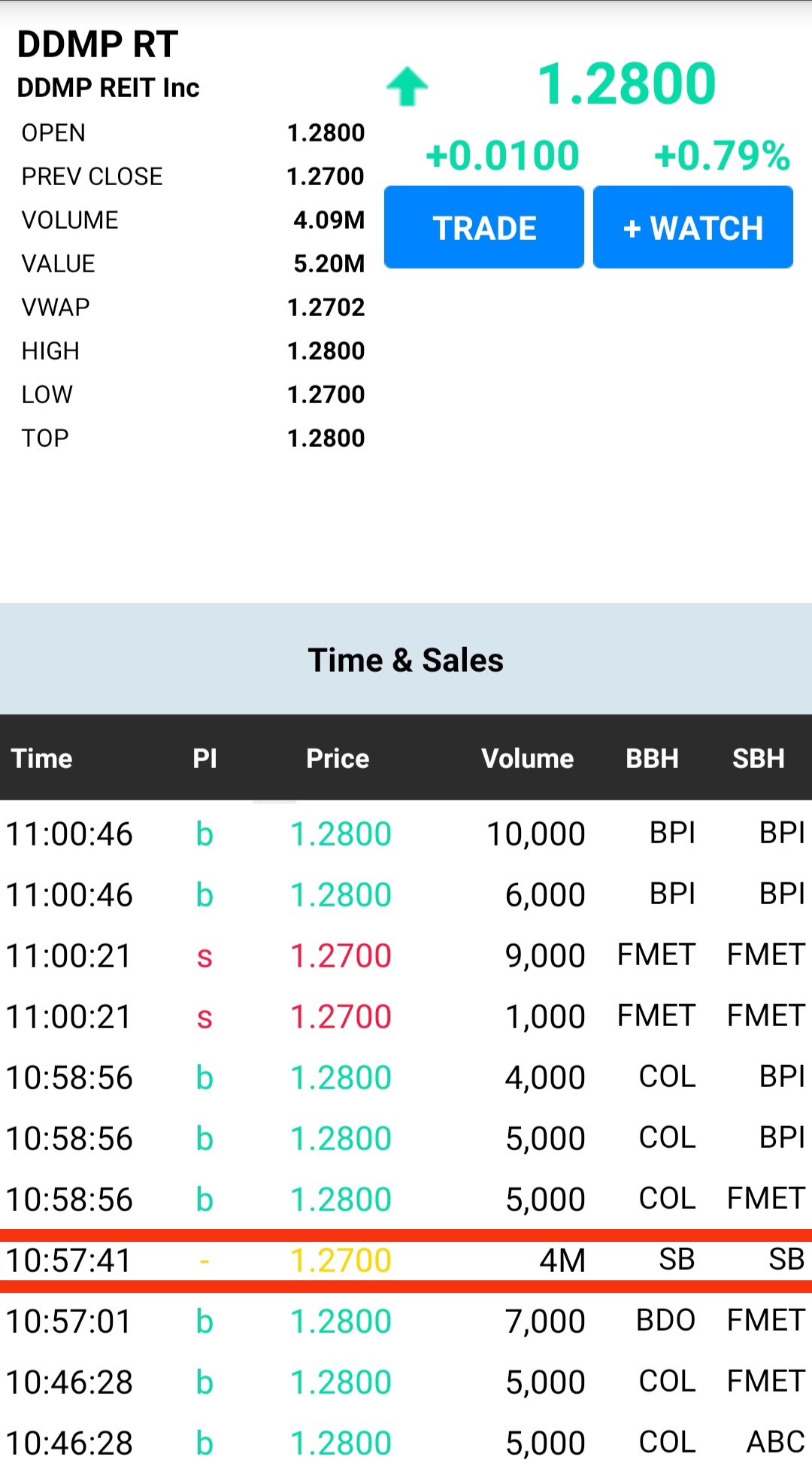
Task: Sort by the Time column header
Action: (42, 758)
